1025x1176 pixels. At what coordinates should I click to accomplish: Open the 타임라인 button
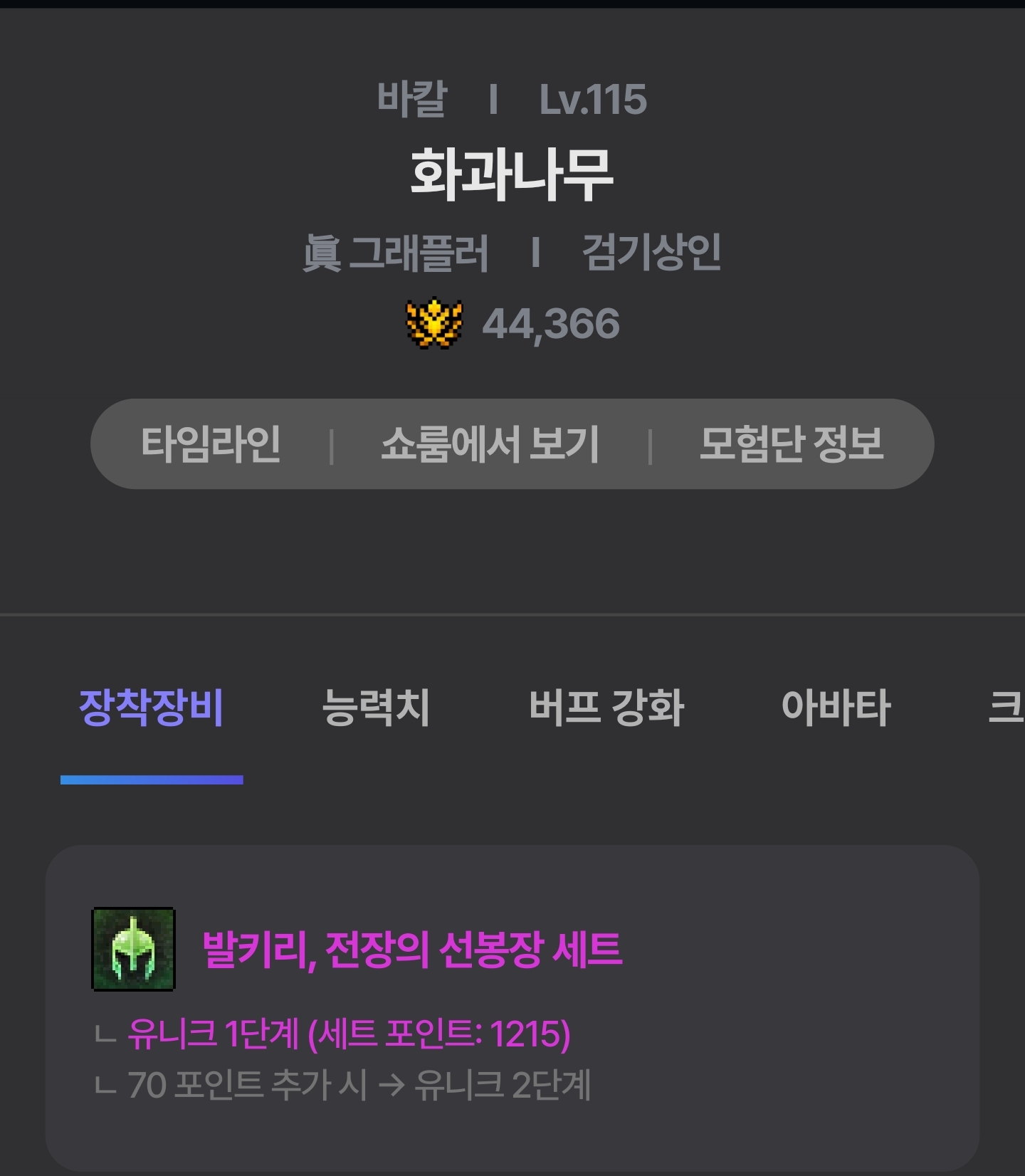coord(211,444)
